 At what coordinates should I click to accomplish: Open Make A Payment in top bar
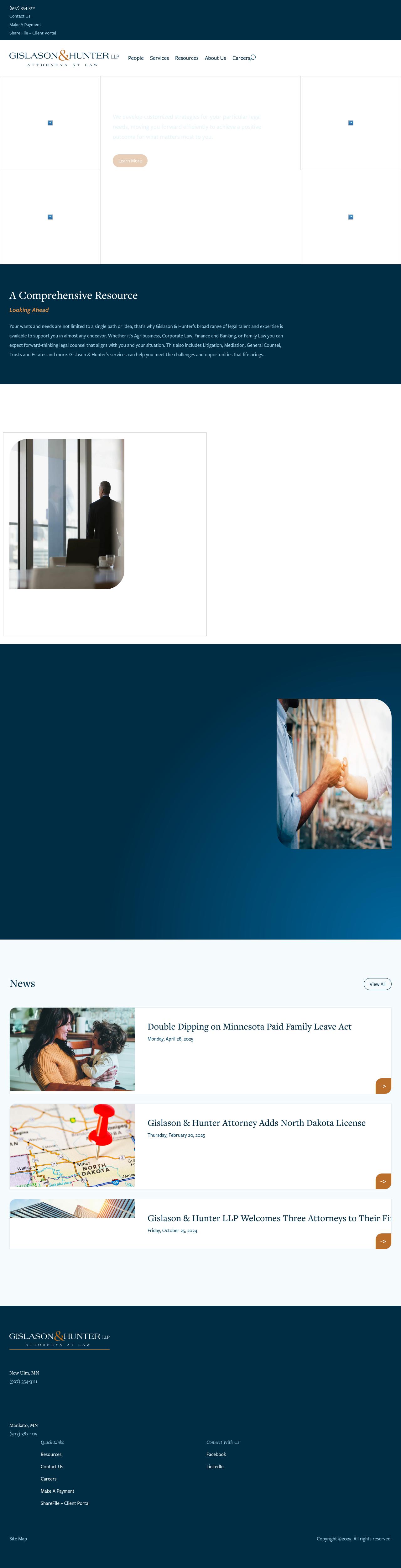click(x=25, y=25)
